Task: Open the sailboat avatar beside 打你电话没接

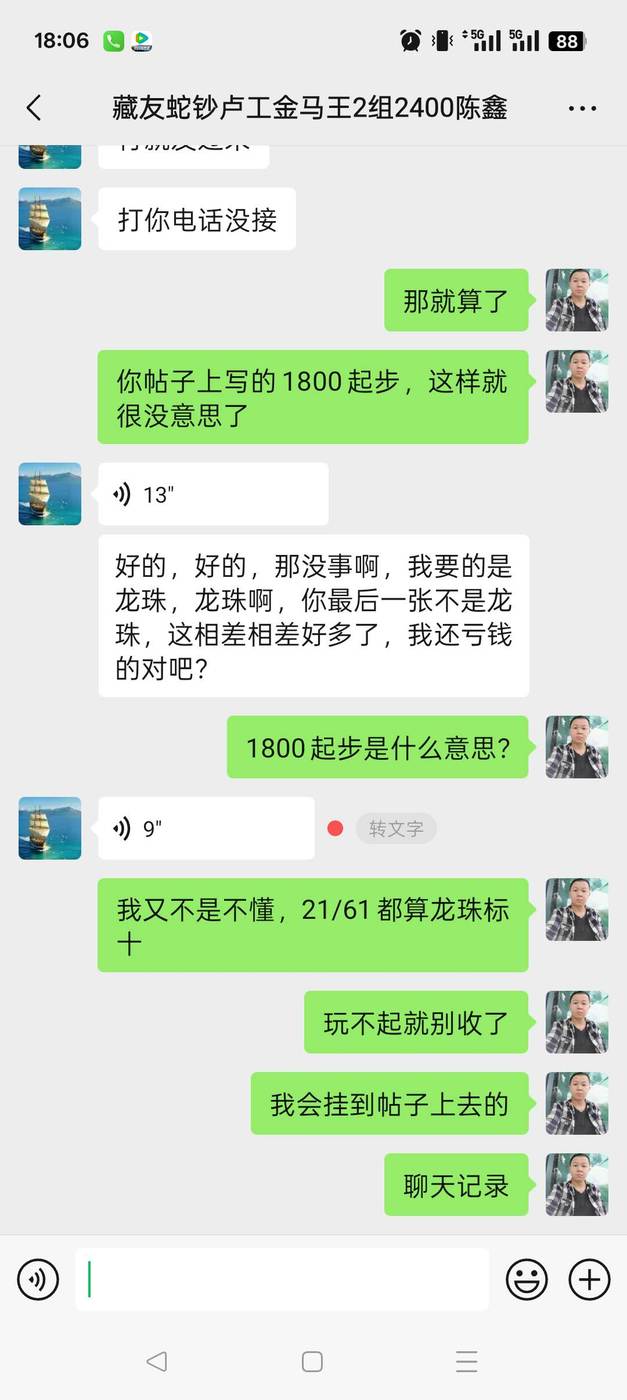Action: click(x=50, y=219)
